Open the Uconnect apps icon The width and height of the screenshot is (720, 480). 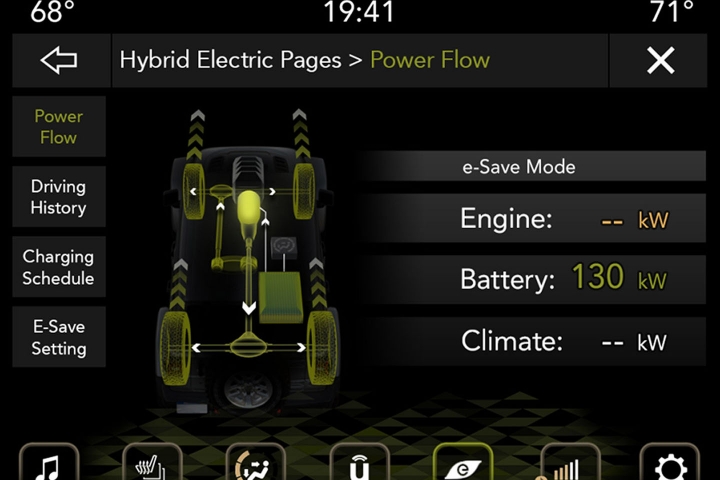coord(359,463)
